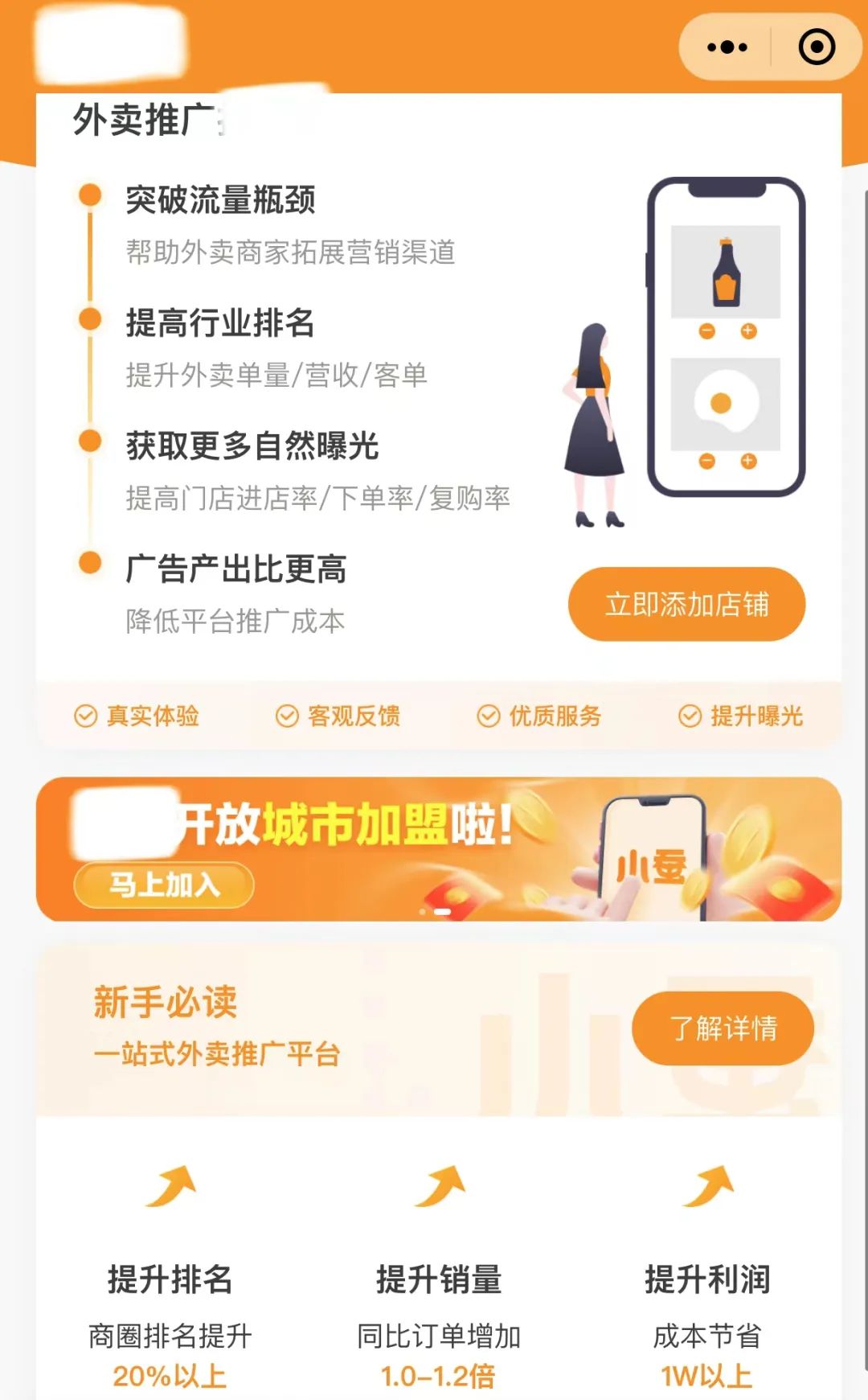This screenshot has width=868, height=1400.
Task: Tap 立即添加店铺 to add a store
Action: (686, 605)
